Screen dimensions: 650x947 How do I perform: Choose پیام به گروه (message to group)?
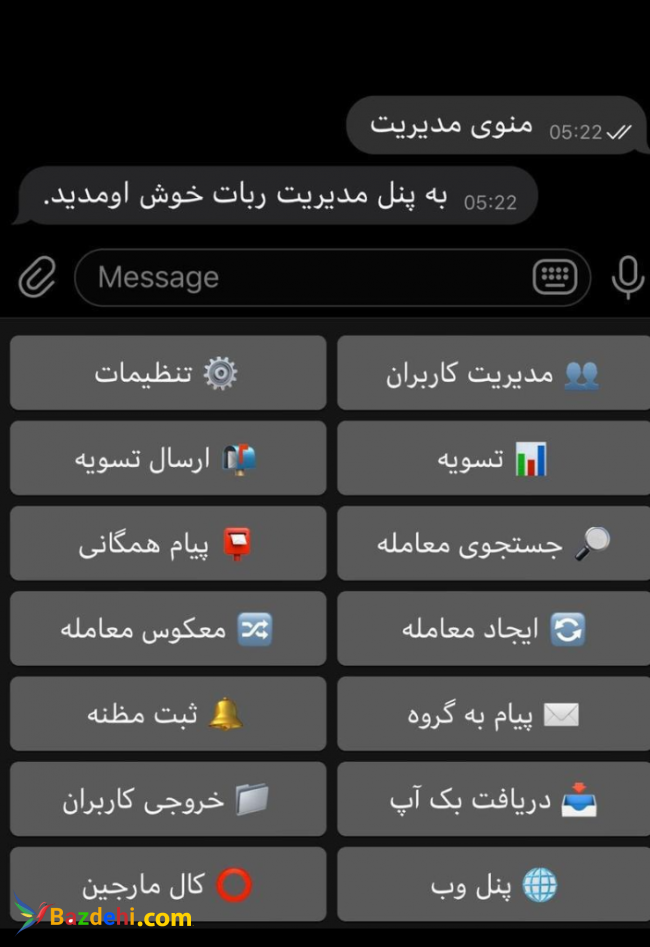click(x=493, y=714)
